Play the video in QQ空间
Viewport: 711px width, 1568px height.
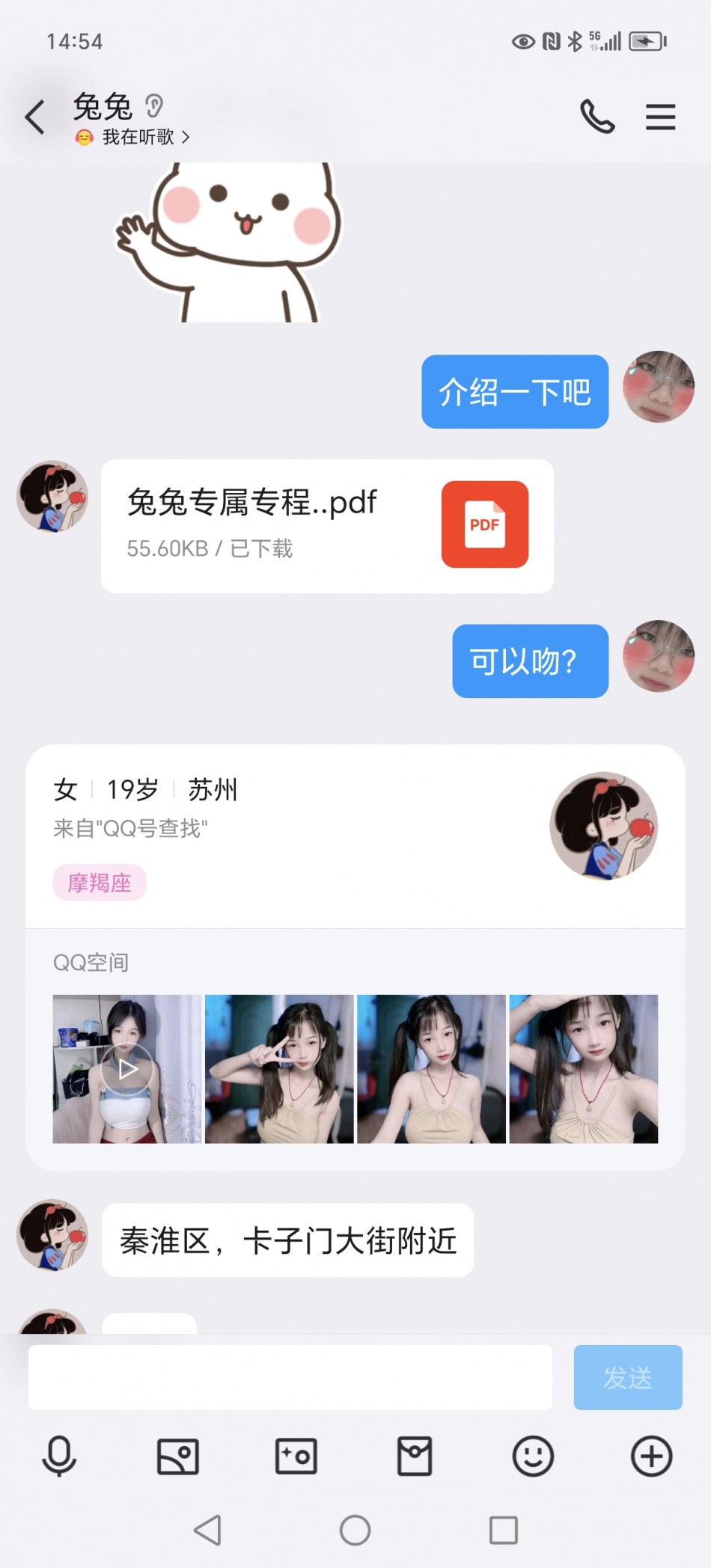127,1069
